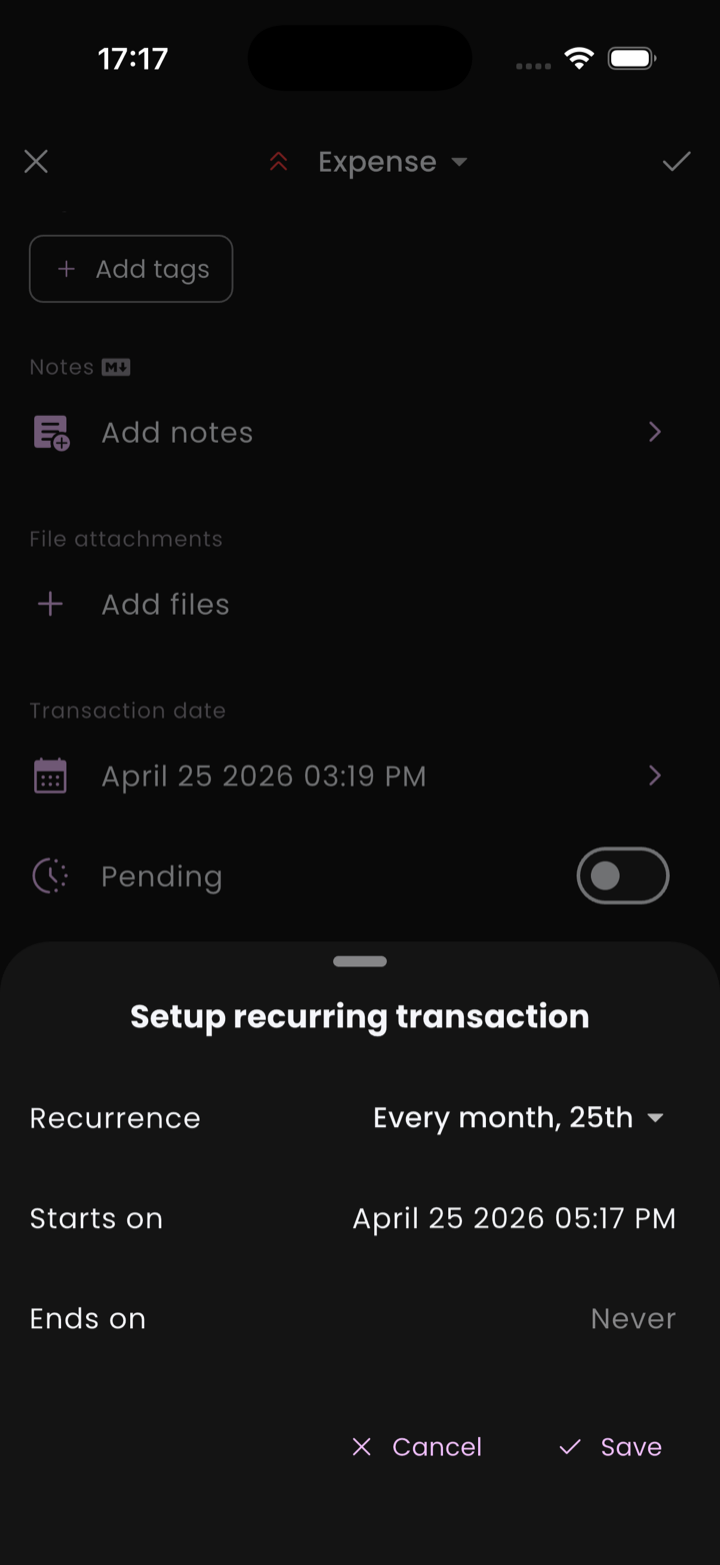Click the Add tags button
Viewport: 720px width, 1565px height.
pyautogui.click(x=131, y=268)
